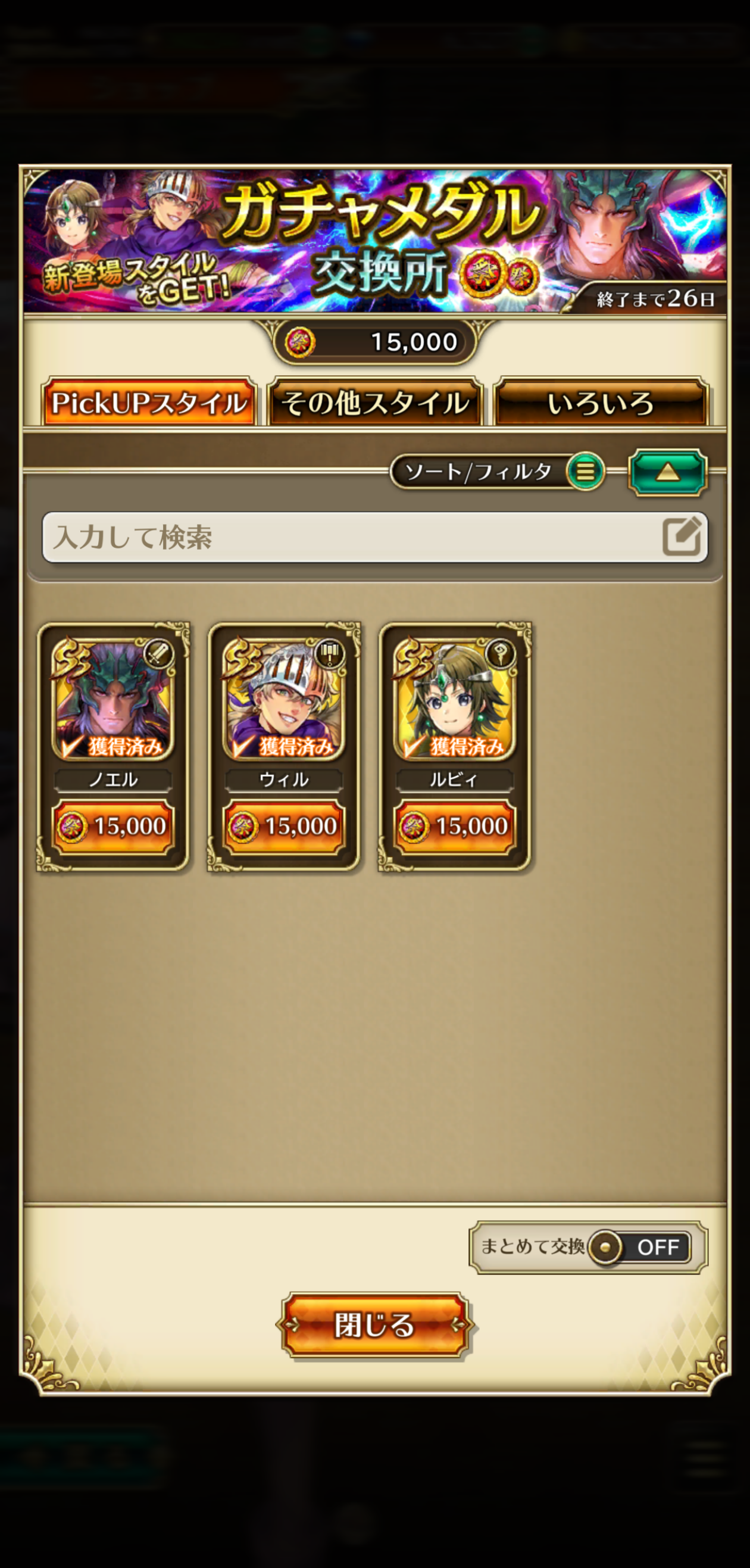Toggle the まとめて交換 switch

pos(639,1247)
